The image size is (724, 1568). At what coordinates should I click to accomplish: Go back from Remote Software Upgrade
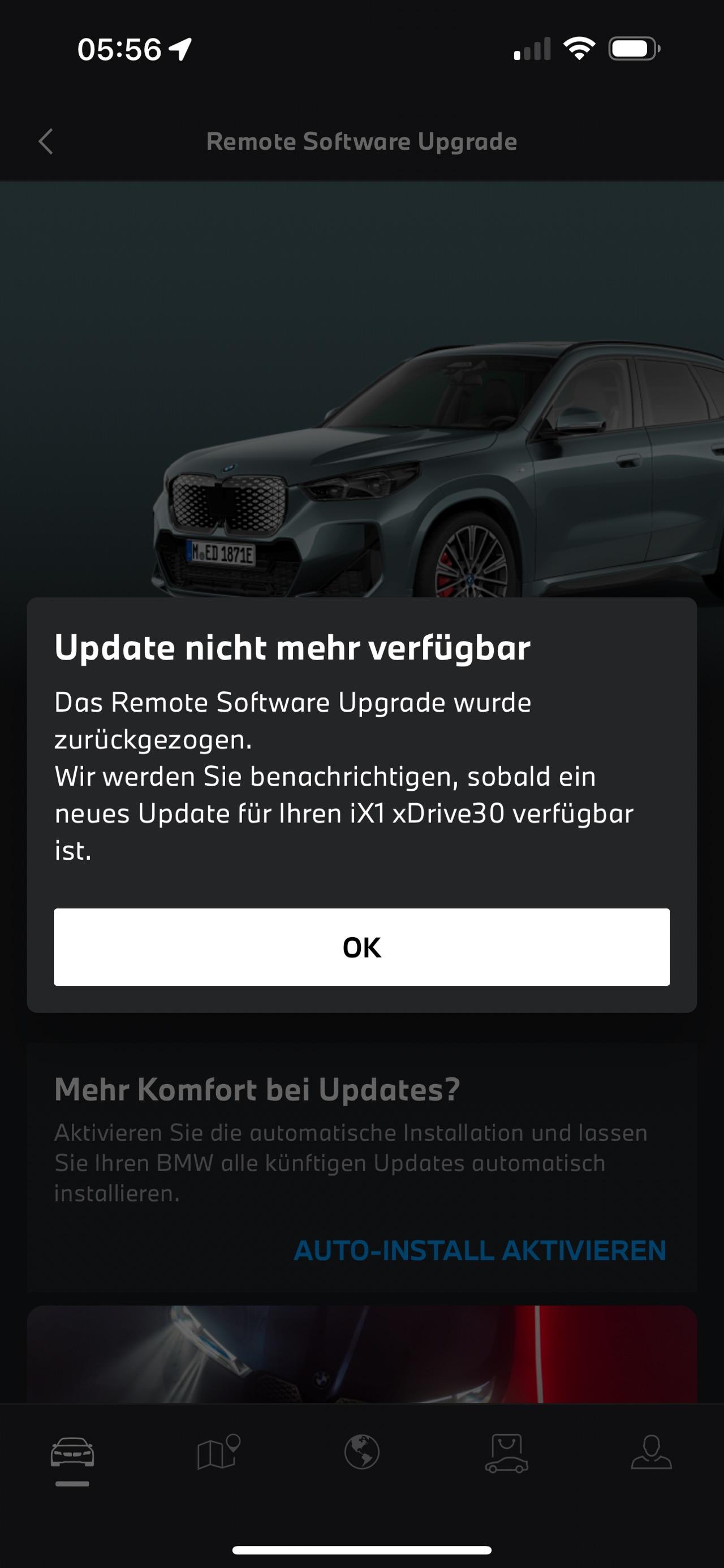click(x=46, y=142)
